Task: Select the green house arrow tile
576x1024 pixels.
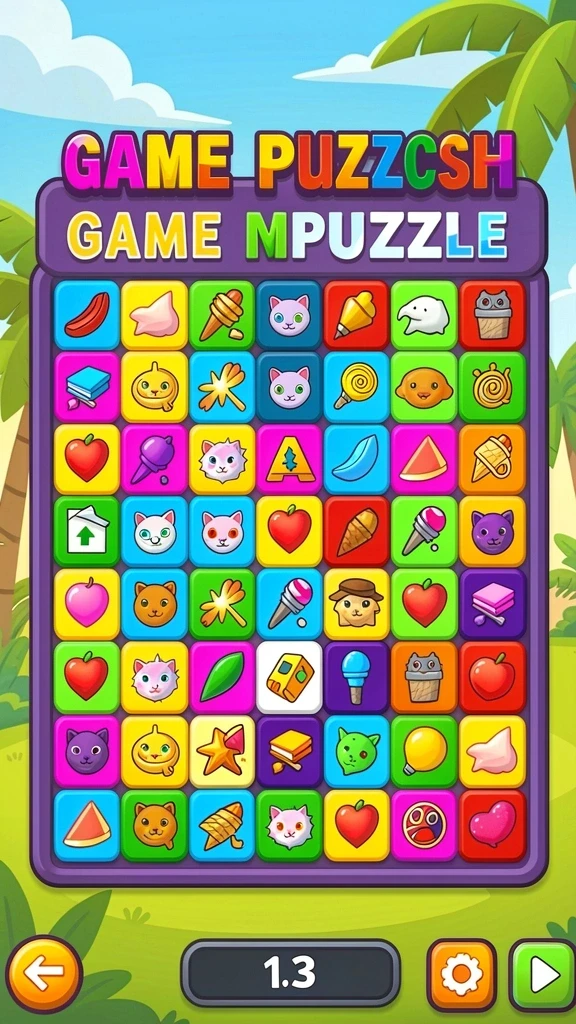Action: coord(87,532)
